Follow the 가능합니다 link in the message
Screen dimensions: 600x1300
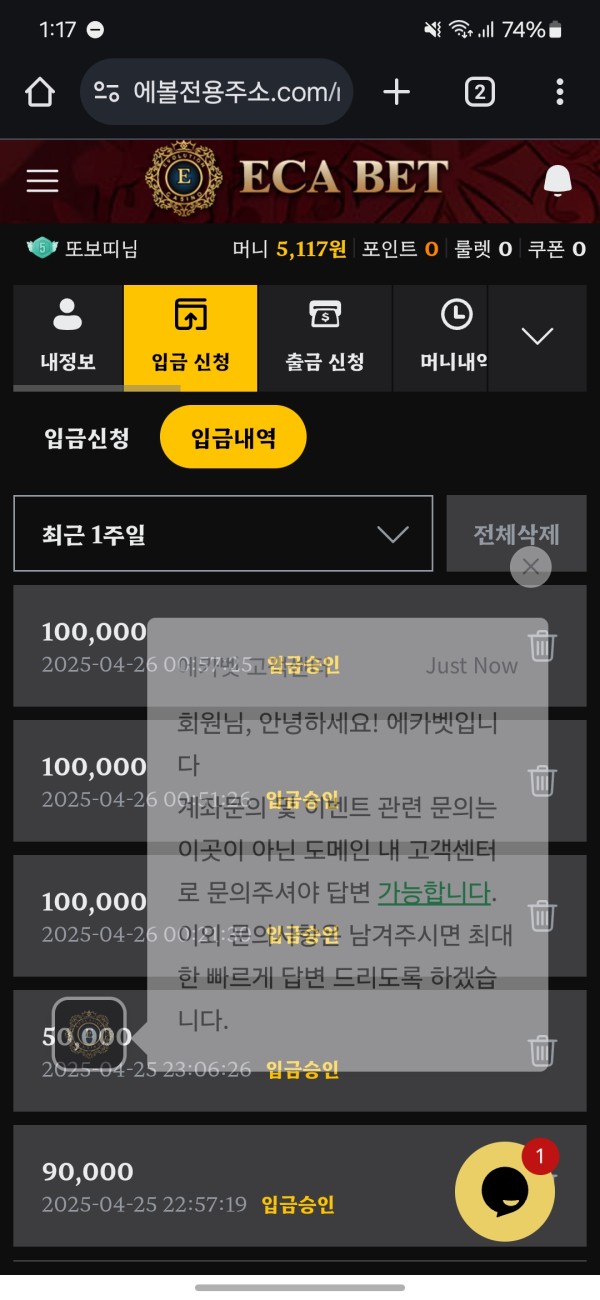pyautogui.click(x=434, y=892)
